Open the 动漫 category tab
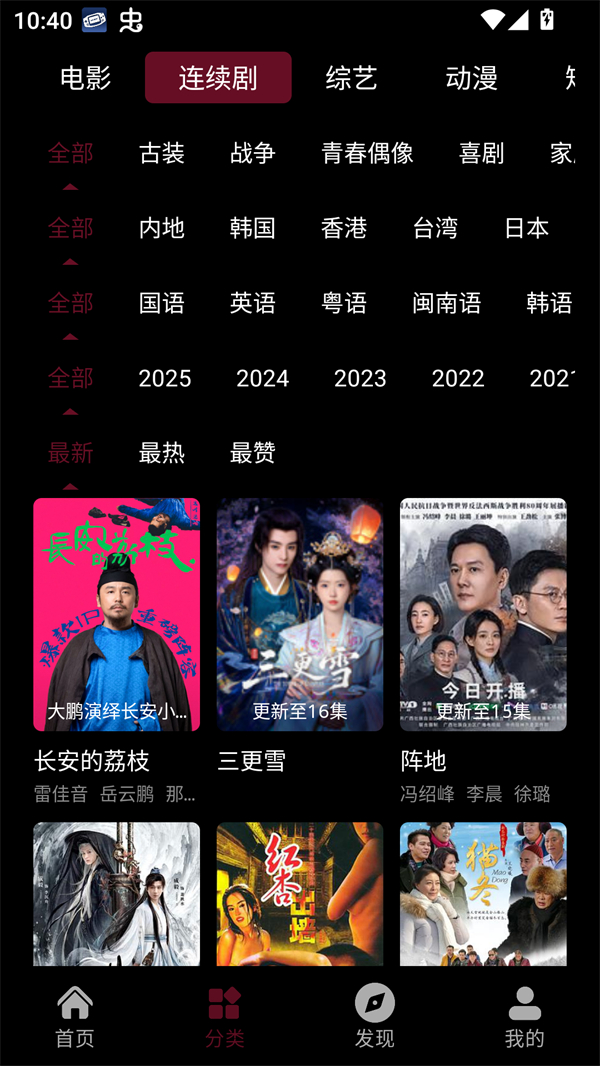This screenshot has height=1066, width=600. click(x=471, y=78)
